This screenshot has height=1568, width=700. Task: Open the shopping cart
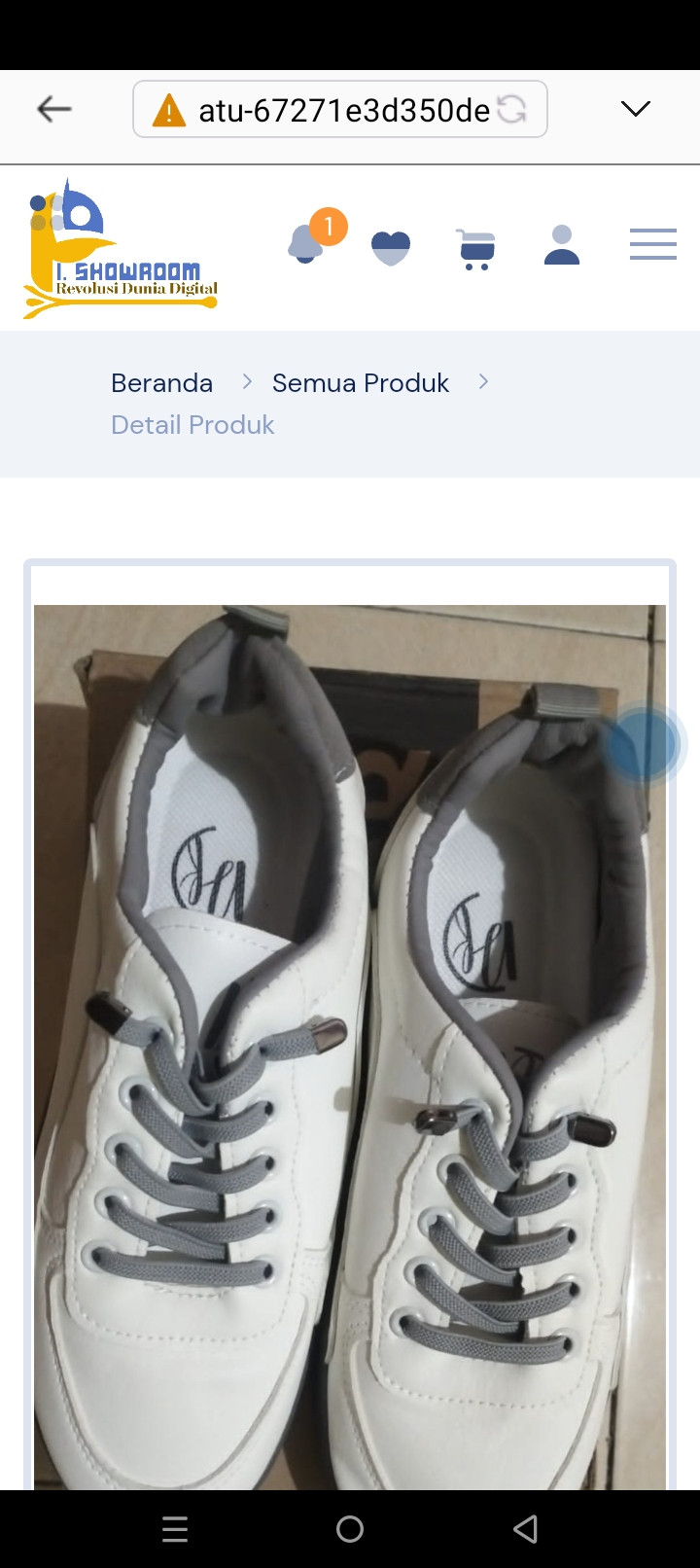(475, 248)
